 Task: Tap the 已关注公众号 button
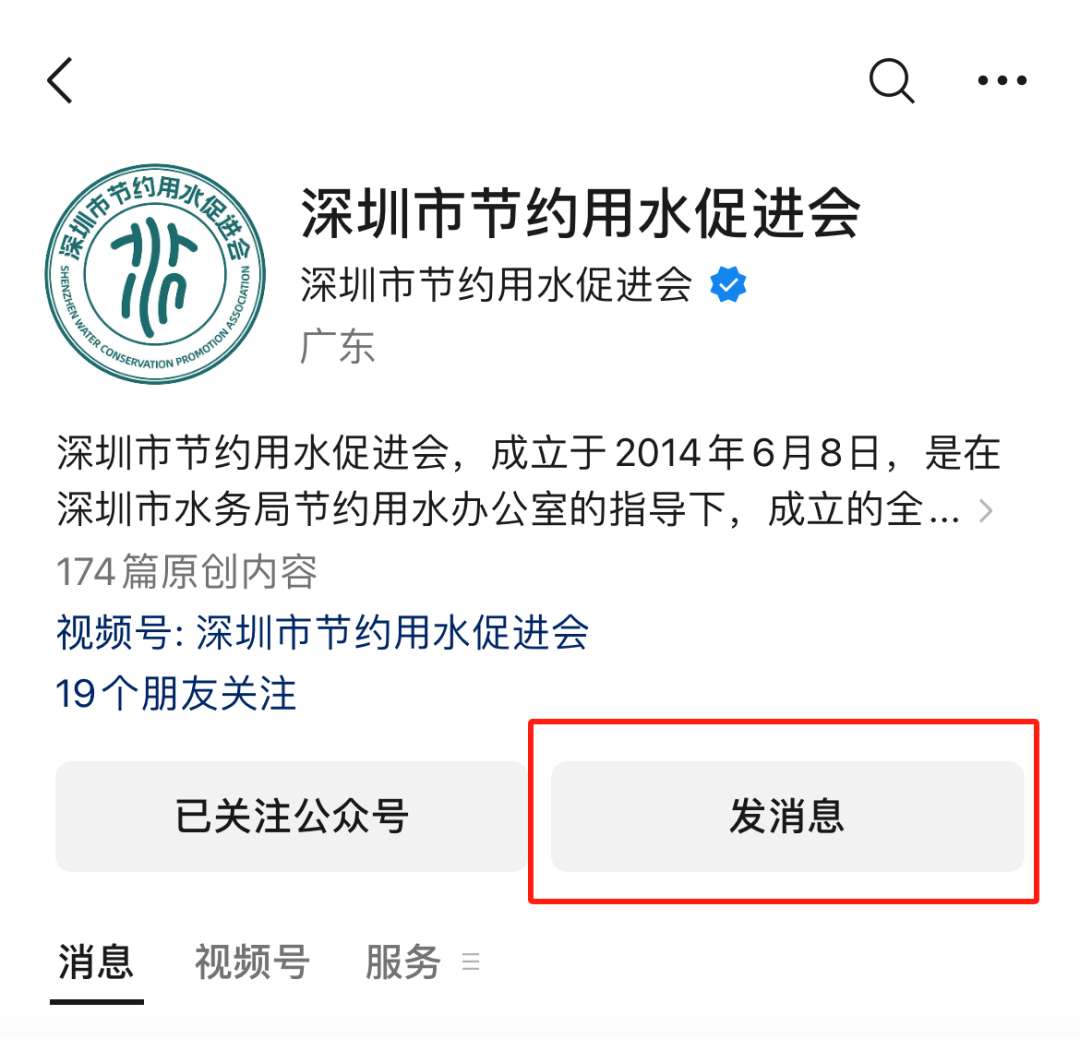(x=291, y=816)
